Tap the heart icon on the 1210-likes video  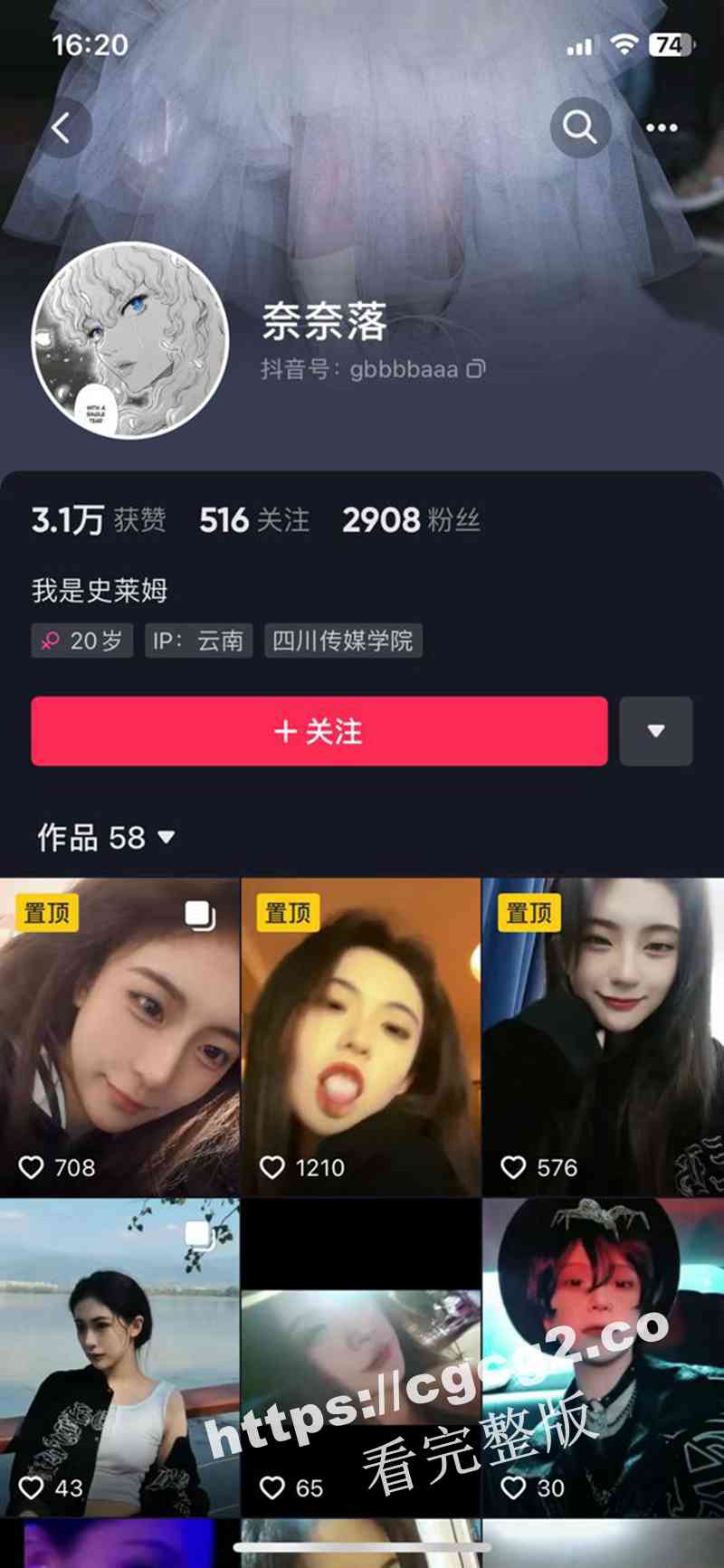[x=274, y=1168]
